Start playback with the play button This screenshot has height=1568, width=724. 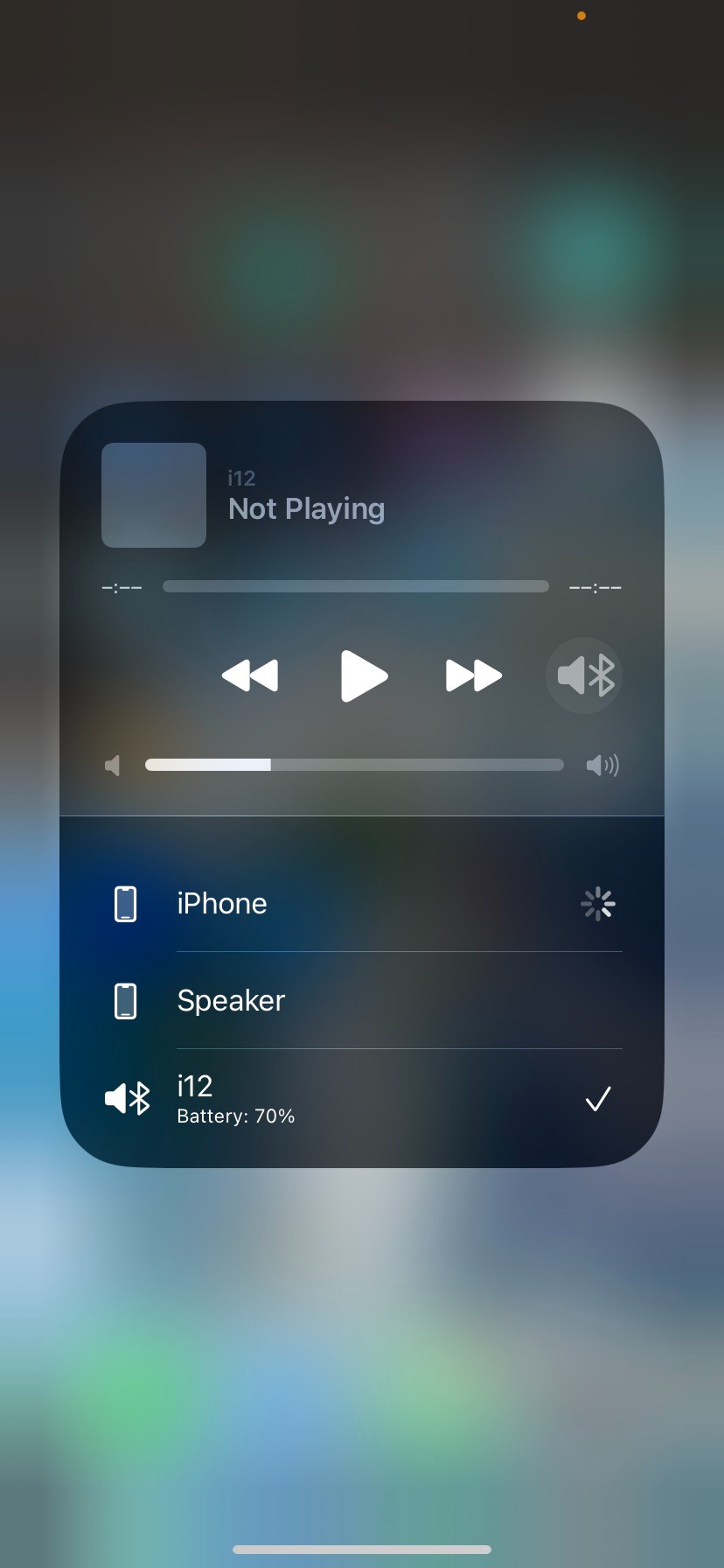point(363,675)
